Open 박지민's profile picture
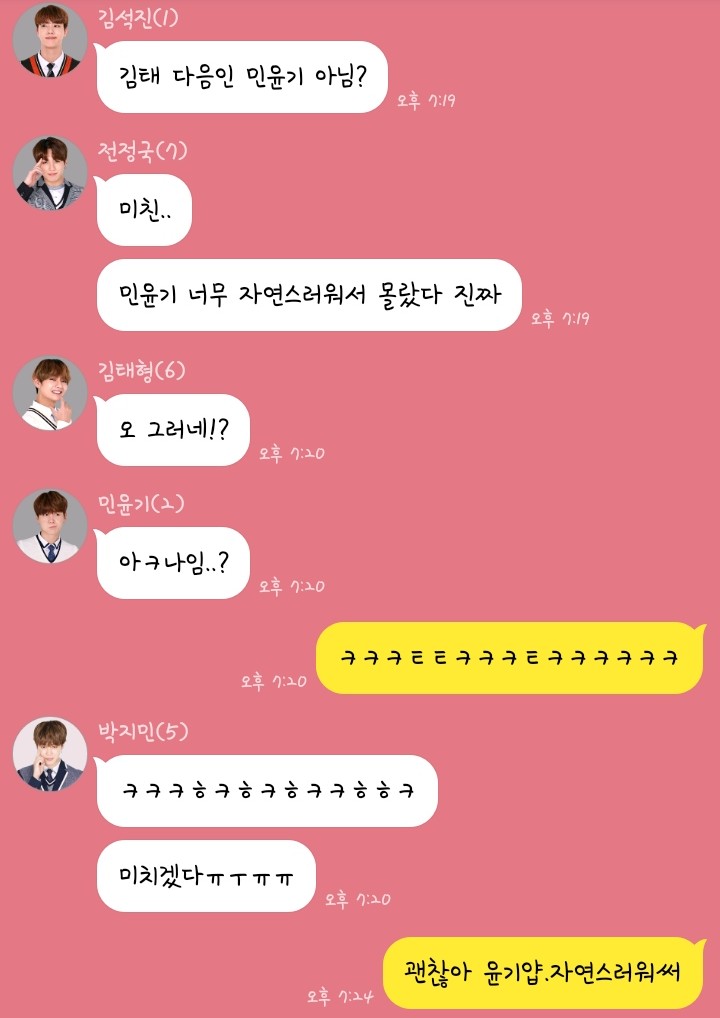 click(50, 753)
